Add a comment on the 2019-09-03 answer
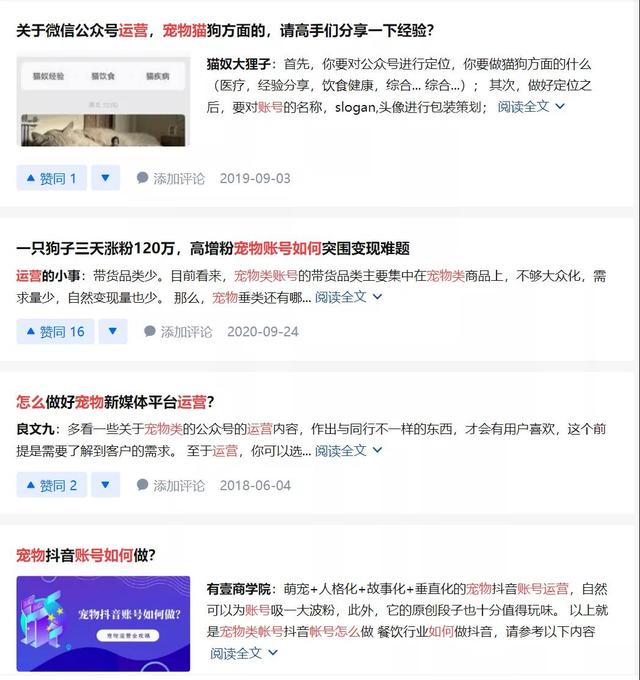The width and height of the screenshot is (640, 680). coord(171,178)
